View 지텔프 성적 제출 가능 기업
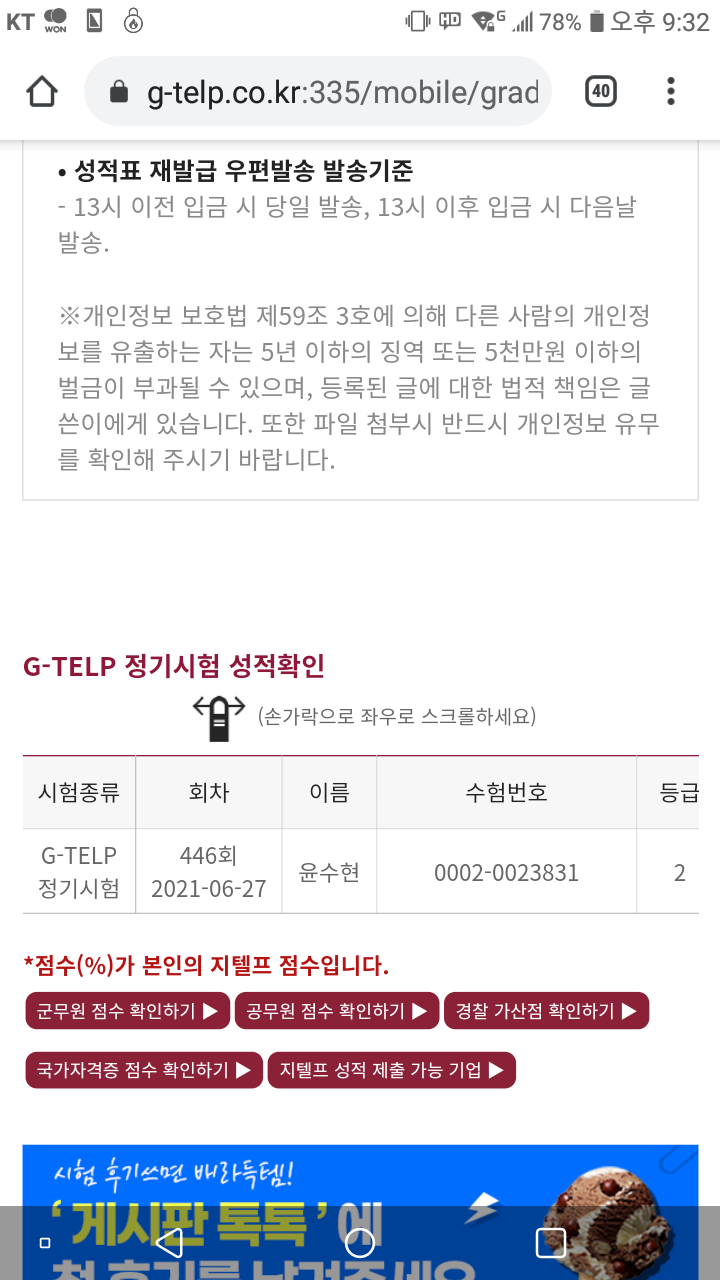The width and height of the screenshot is (720, 1280). (391, 1070)
